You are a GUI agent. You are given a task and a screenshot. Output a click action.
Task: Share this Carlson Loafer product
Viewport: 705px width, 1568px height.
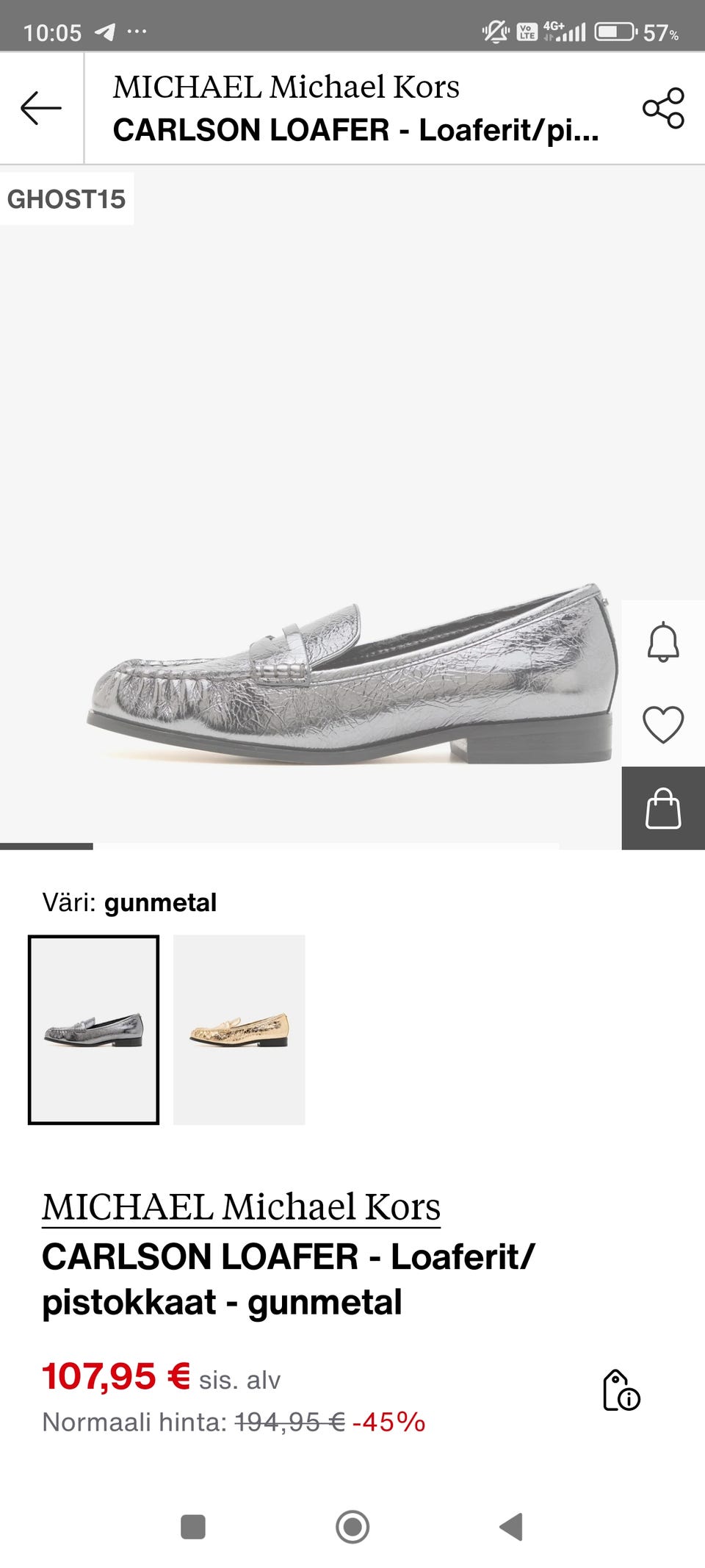click(x=663, y=109)
